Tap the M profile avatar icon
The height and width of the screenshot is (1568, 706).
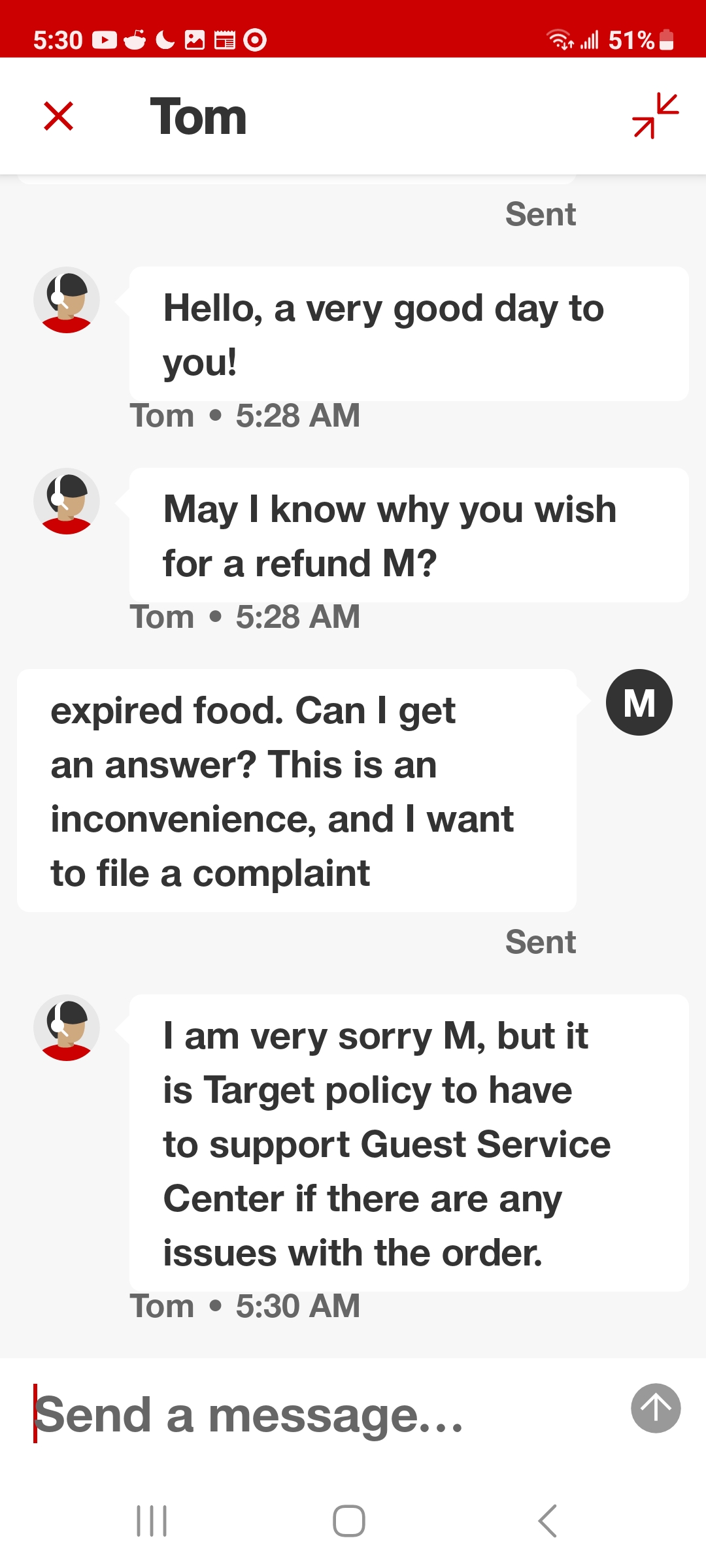tap(639, 701)
